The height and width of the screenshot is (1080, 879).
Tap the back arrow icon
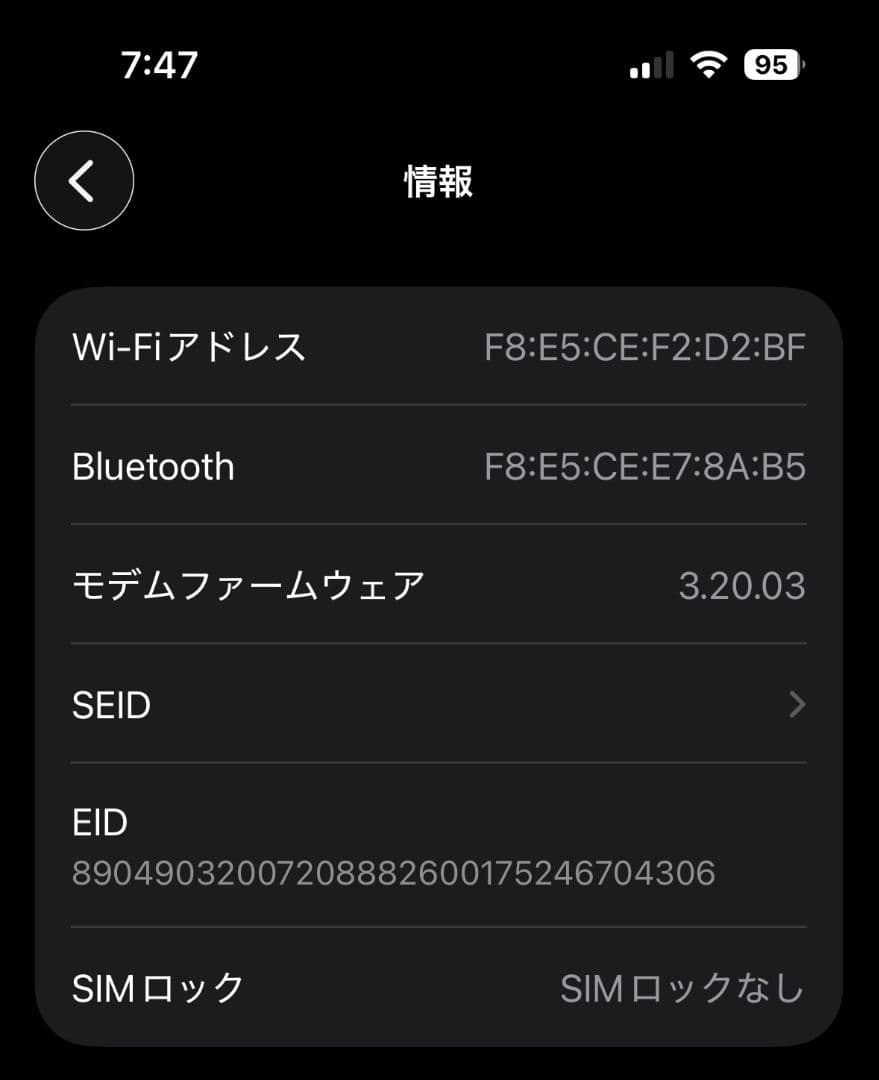click(84, 181)
